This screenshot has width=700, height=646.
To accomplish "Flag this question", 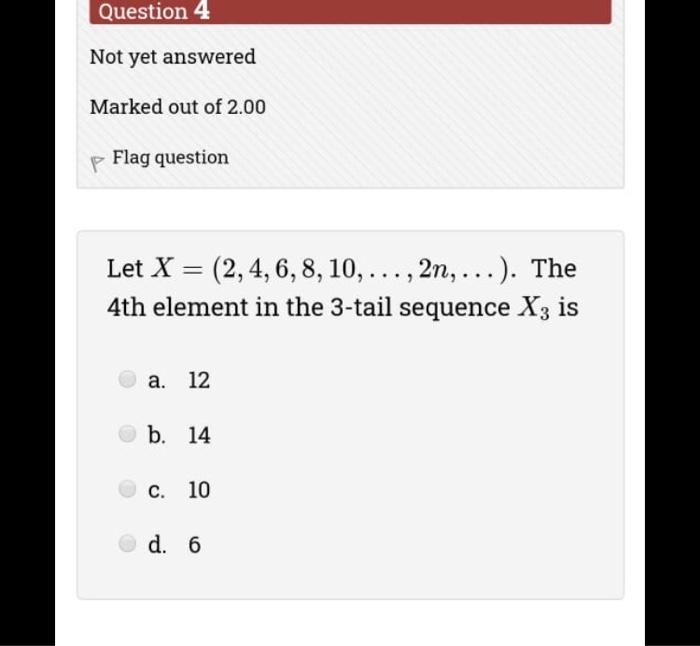I will click(x=169, y=158).
